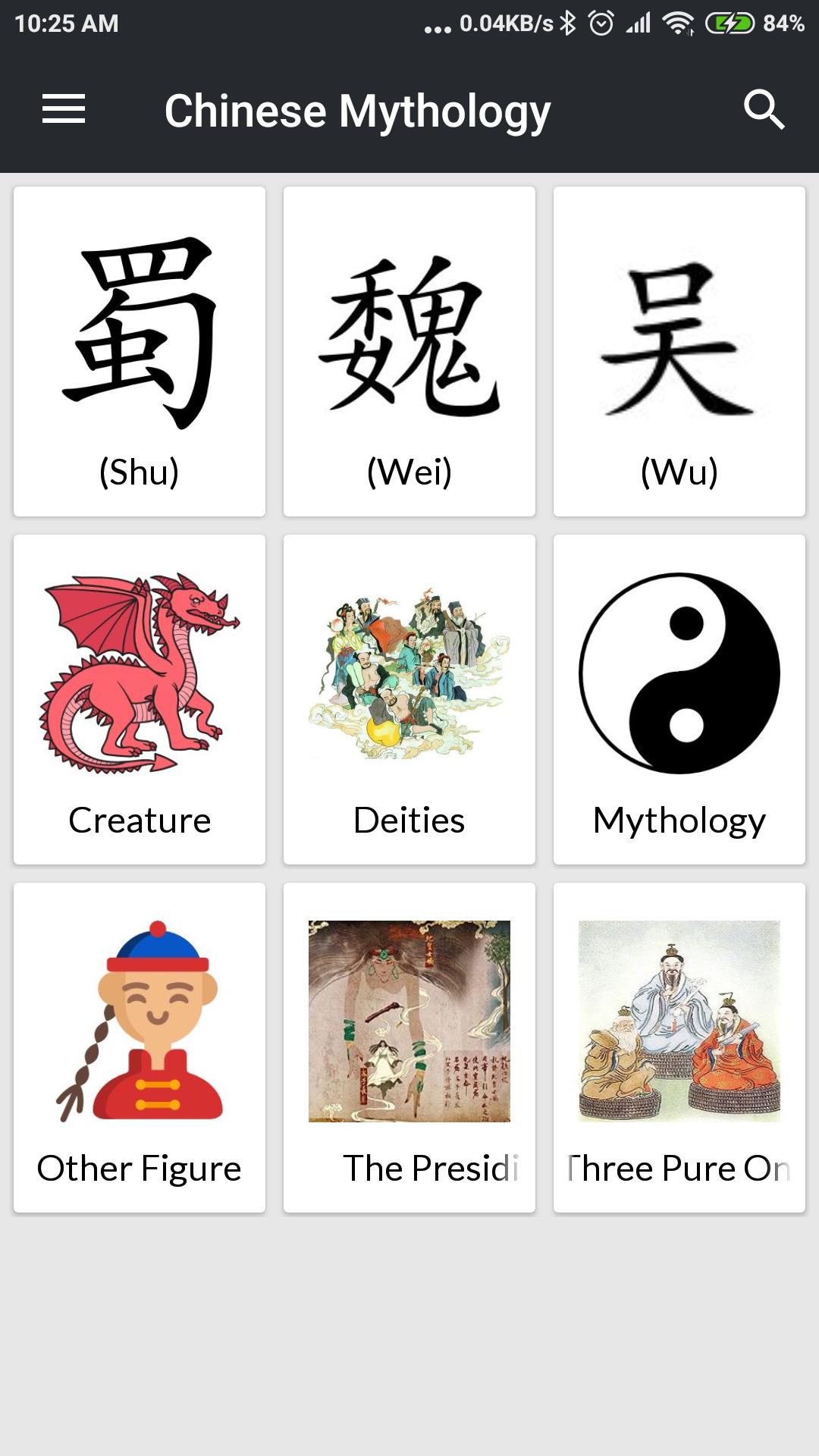Open the Shu category card

click(x=140, y=352)
